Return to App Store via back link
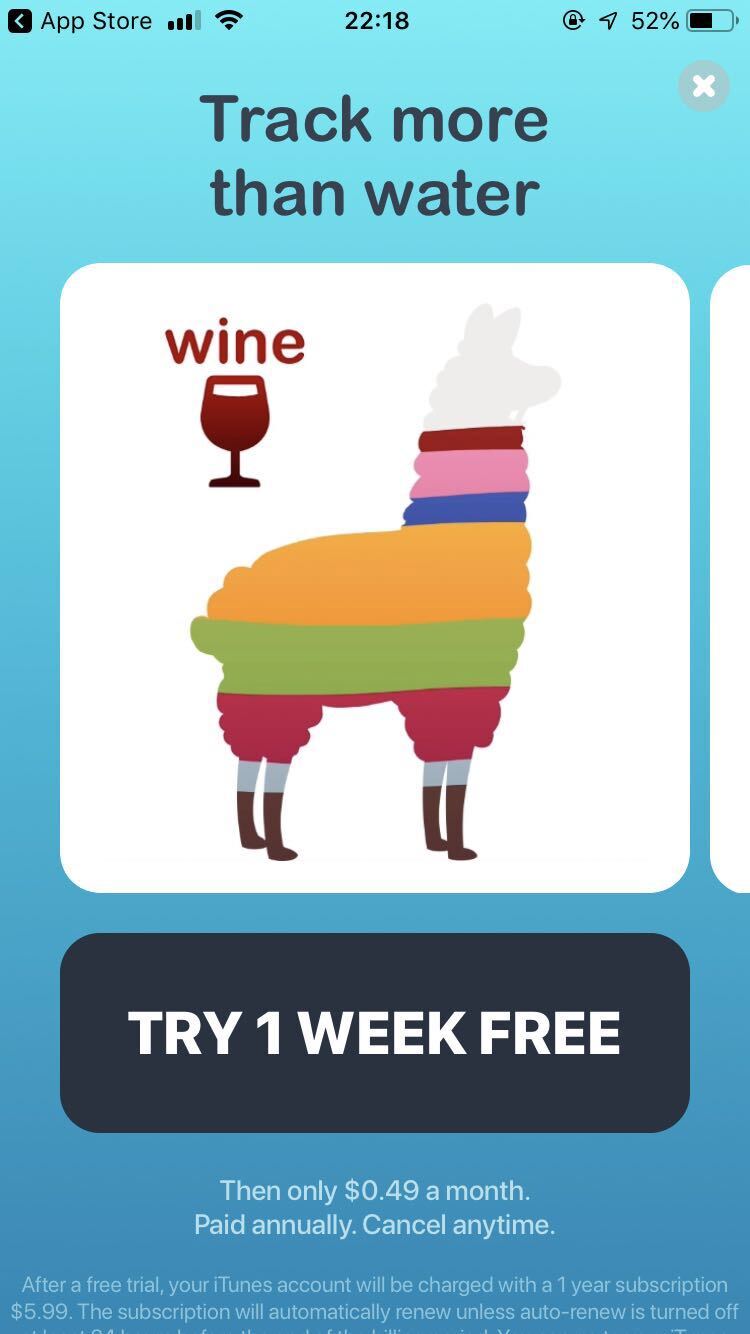This screenshot has height=1334, width=750. click(80, 21)
